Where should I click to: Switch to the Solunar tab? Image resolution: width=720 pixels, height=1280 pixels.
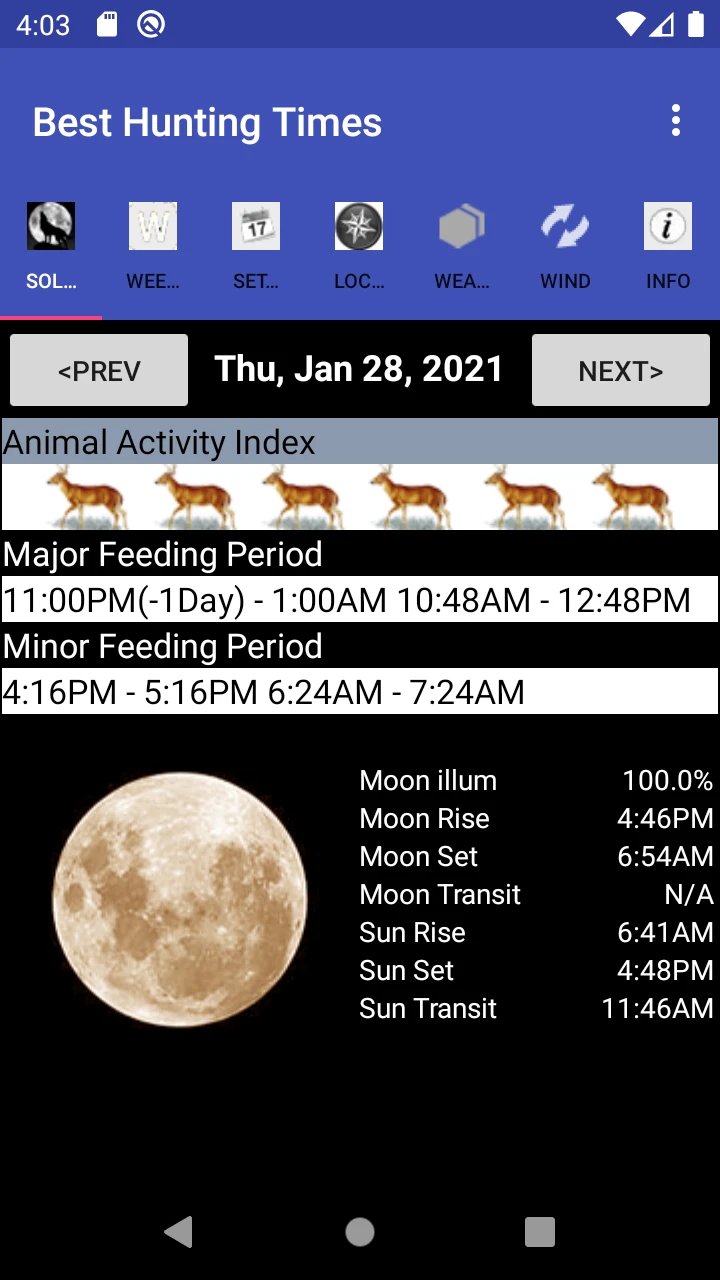pos(51,245)
